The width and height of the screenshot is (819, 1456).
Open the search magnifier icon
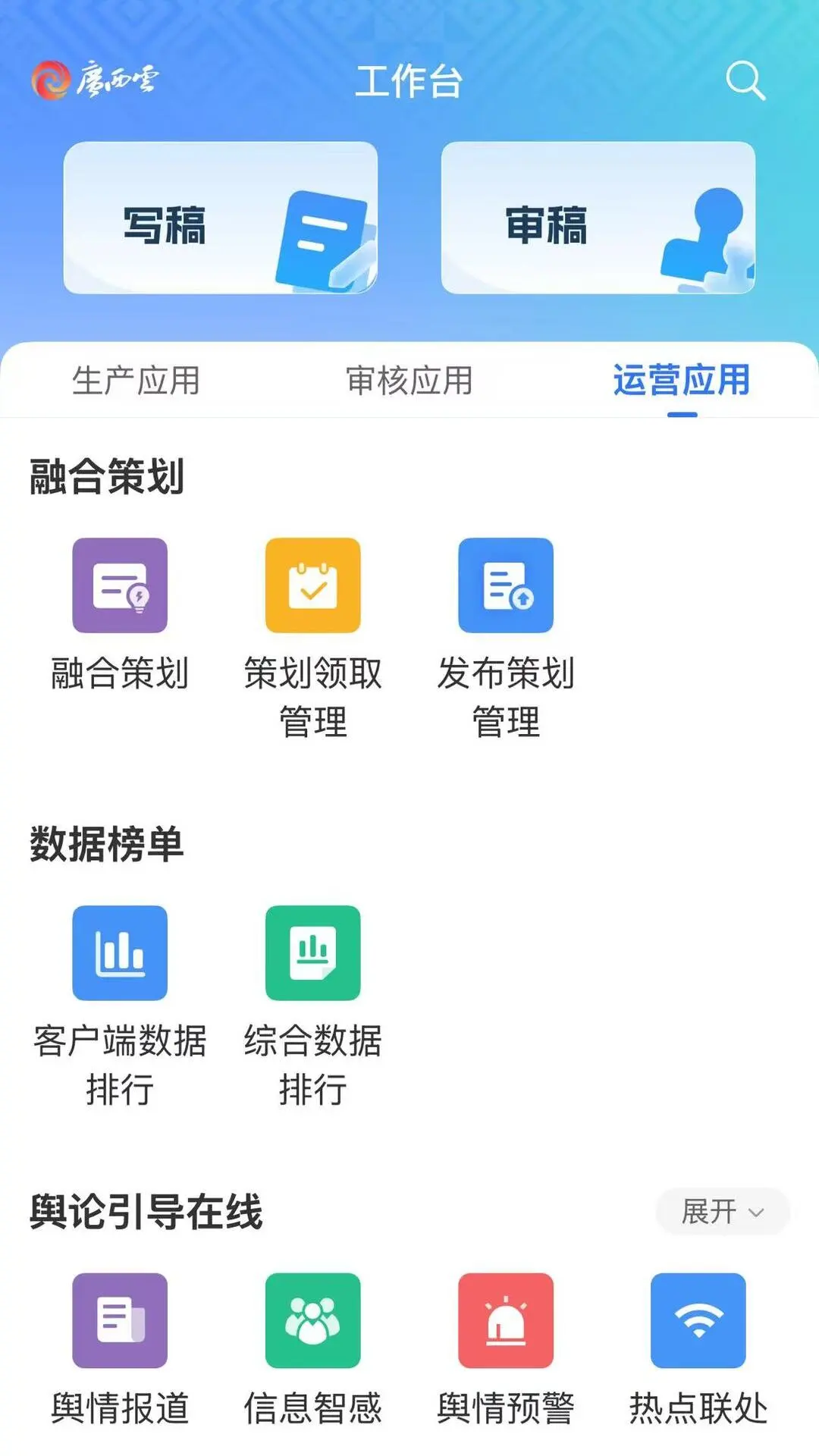(x=745, y=80)
